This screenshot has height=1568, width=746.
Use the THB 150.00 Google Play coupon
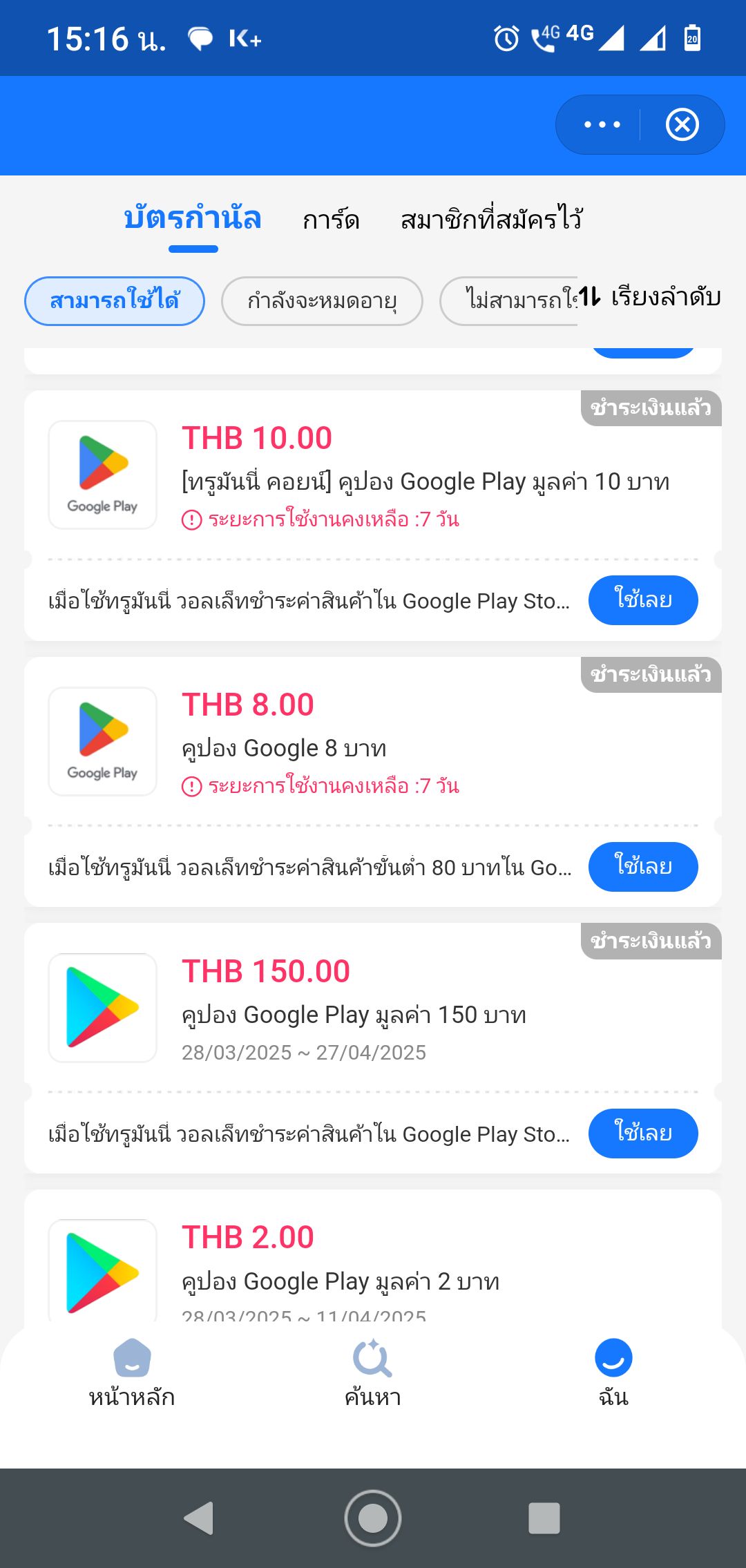point(643,1134)
